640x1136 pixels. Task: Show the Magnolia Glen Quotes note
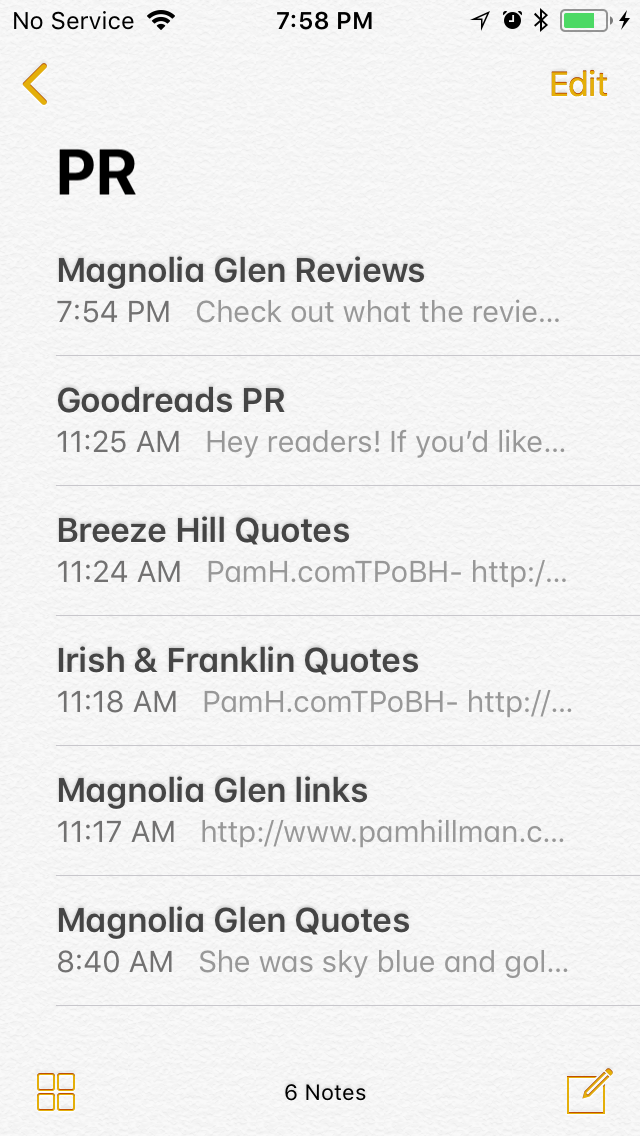pos(320,941)
